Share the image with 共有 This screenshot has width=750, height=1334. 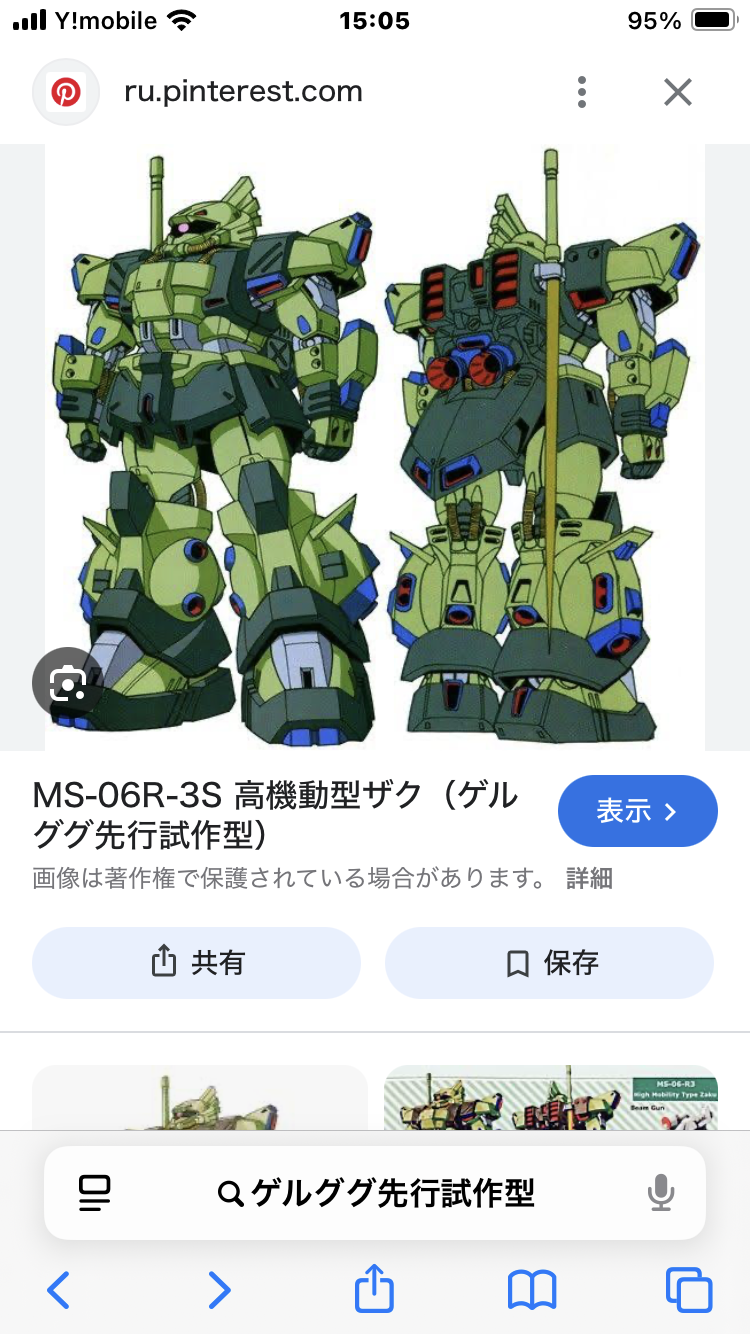point(196,963)
